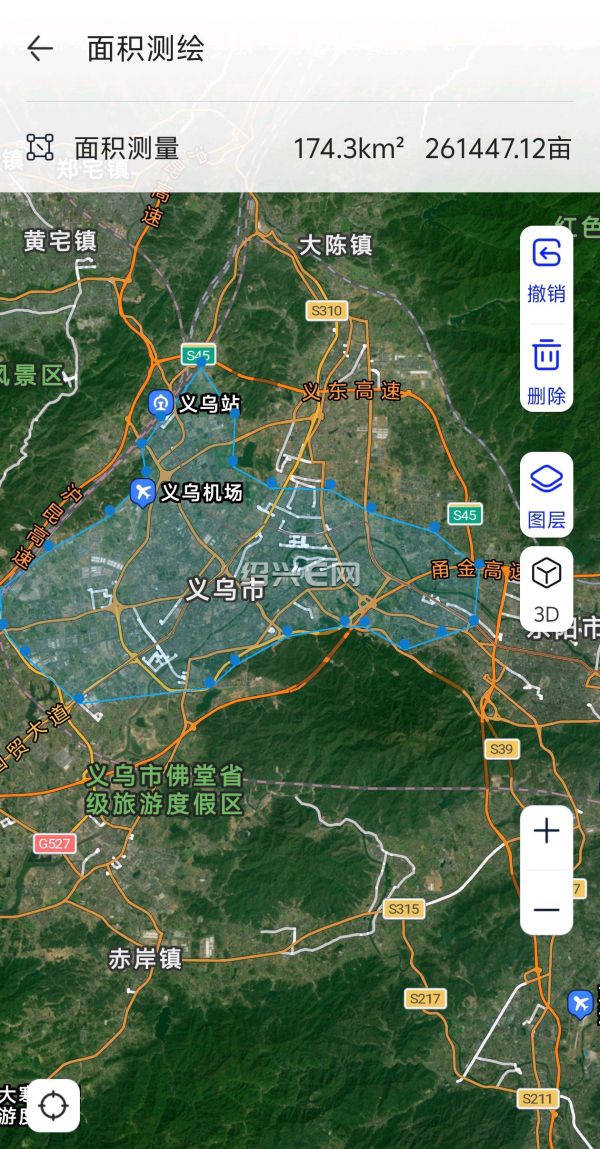This screenshot has height=1149, width=600.
Task: Go back from the 面积测绘 screen
Action: click(40, 48)
